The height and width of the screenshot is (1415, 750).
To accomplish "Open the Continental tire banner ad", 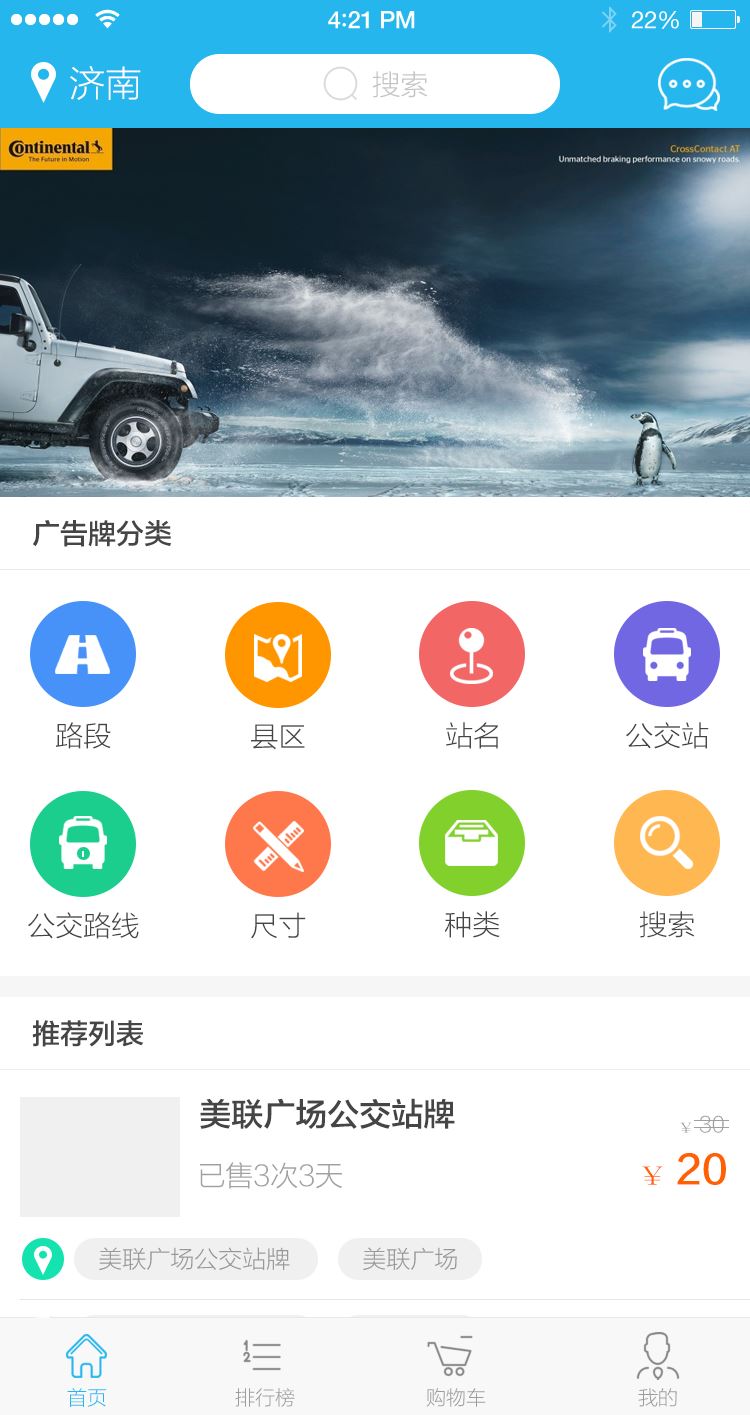I will tap(375, 312).
